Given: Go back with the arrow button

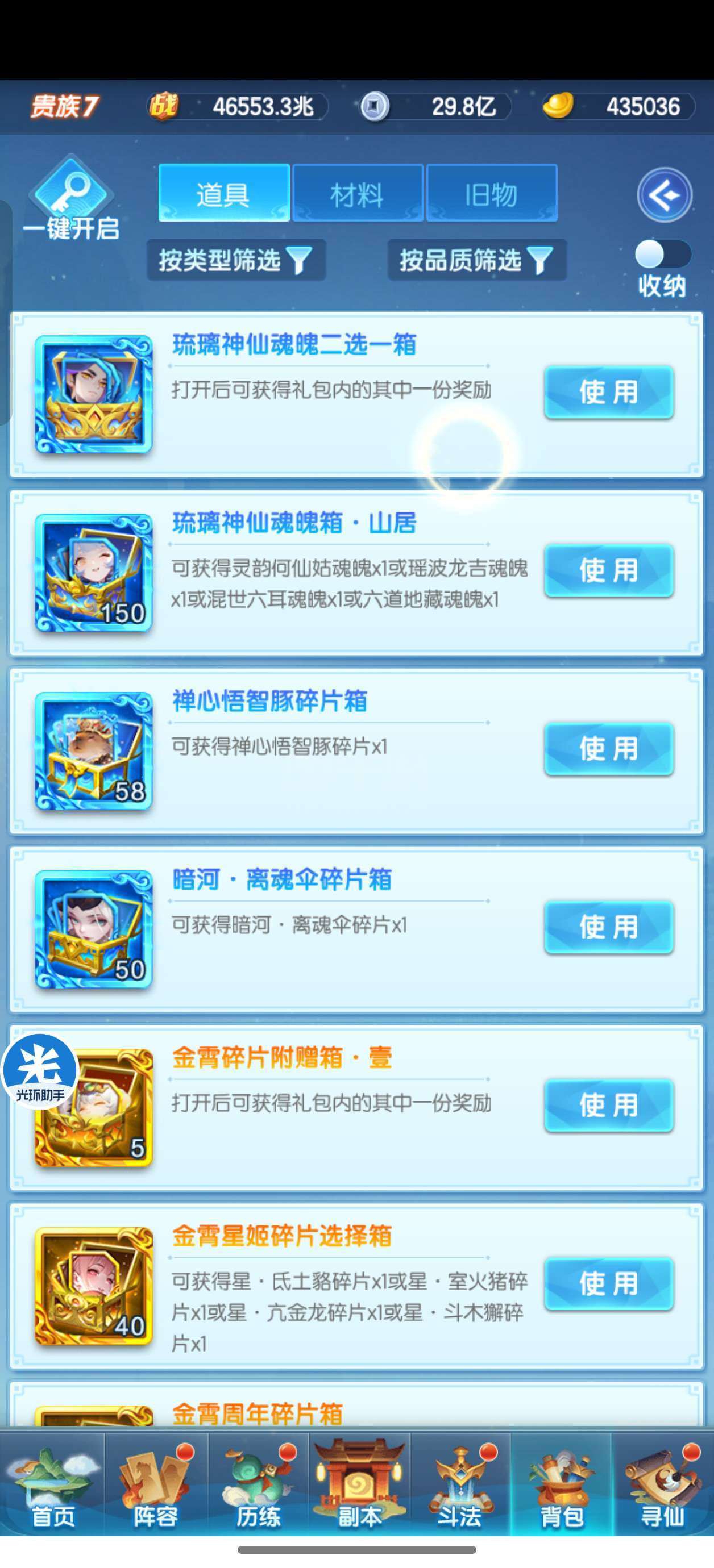Looking at the screenshot, I should 664,195.
